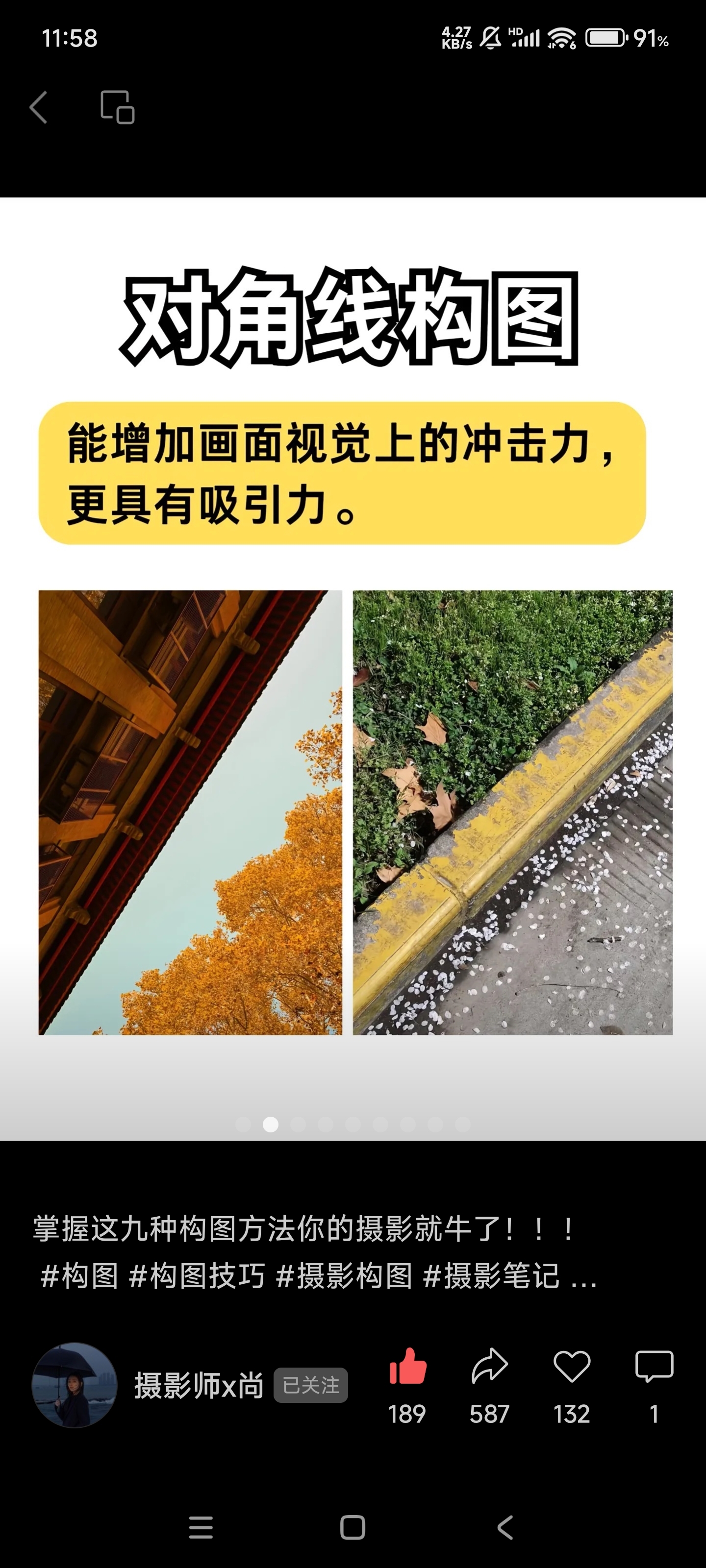Favorite the post with the heart icon
This screenshot has width=706, height=1568.
tap(571, 1366)
